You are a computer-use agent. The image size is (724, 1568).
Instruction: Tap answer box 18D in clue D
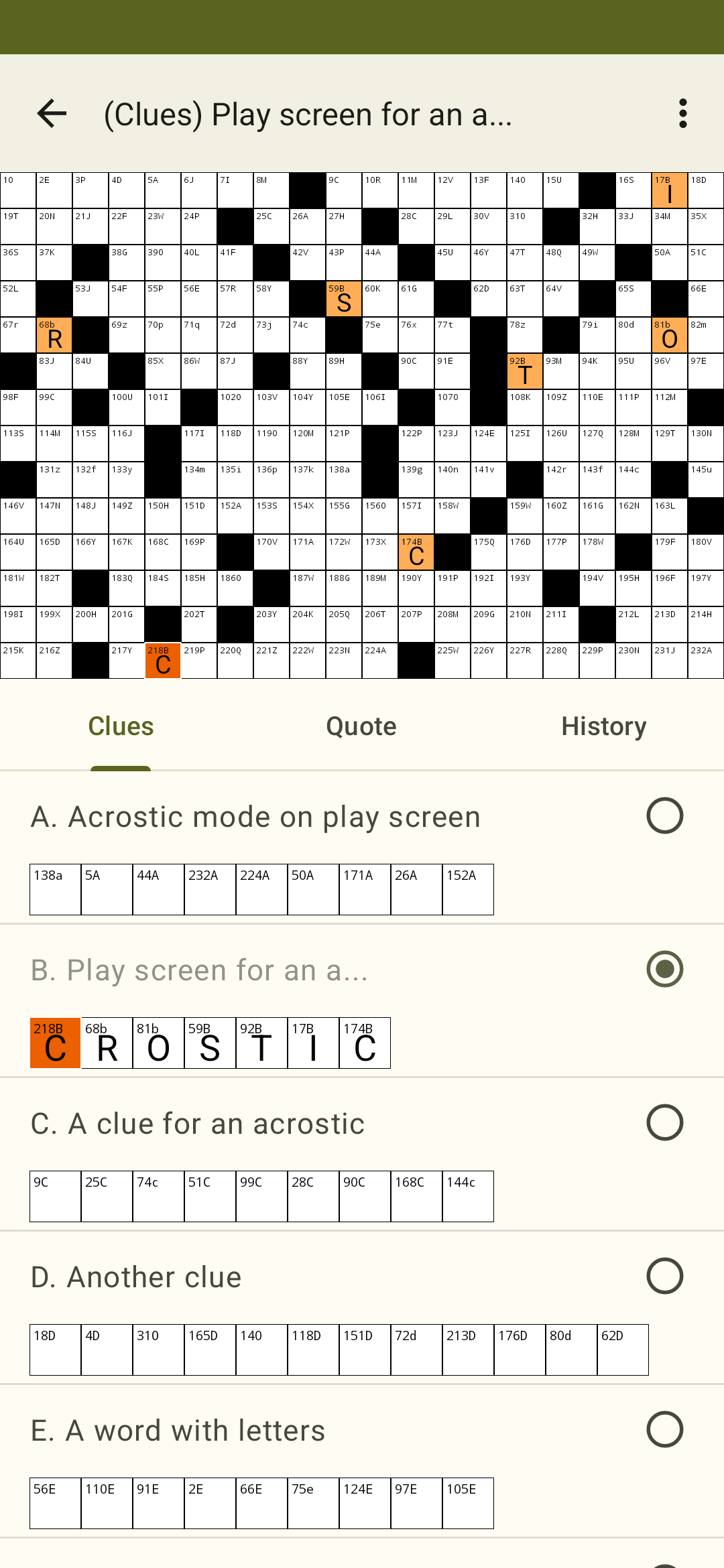pos(56,1350)
